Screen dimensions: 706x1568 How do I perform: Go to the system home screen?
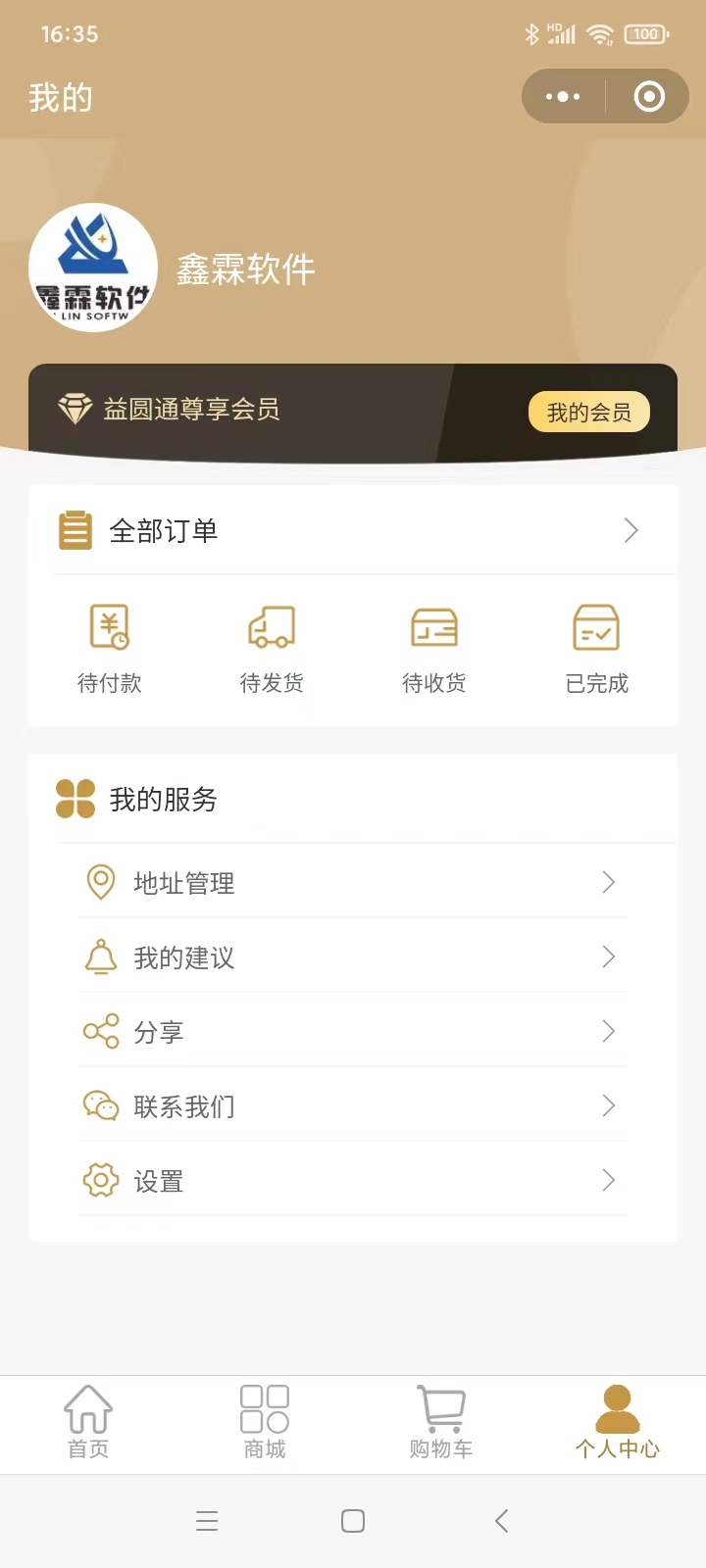(x=353, y=1521)
